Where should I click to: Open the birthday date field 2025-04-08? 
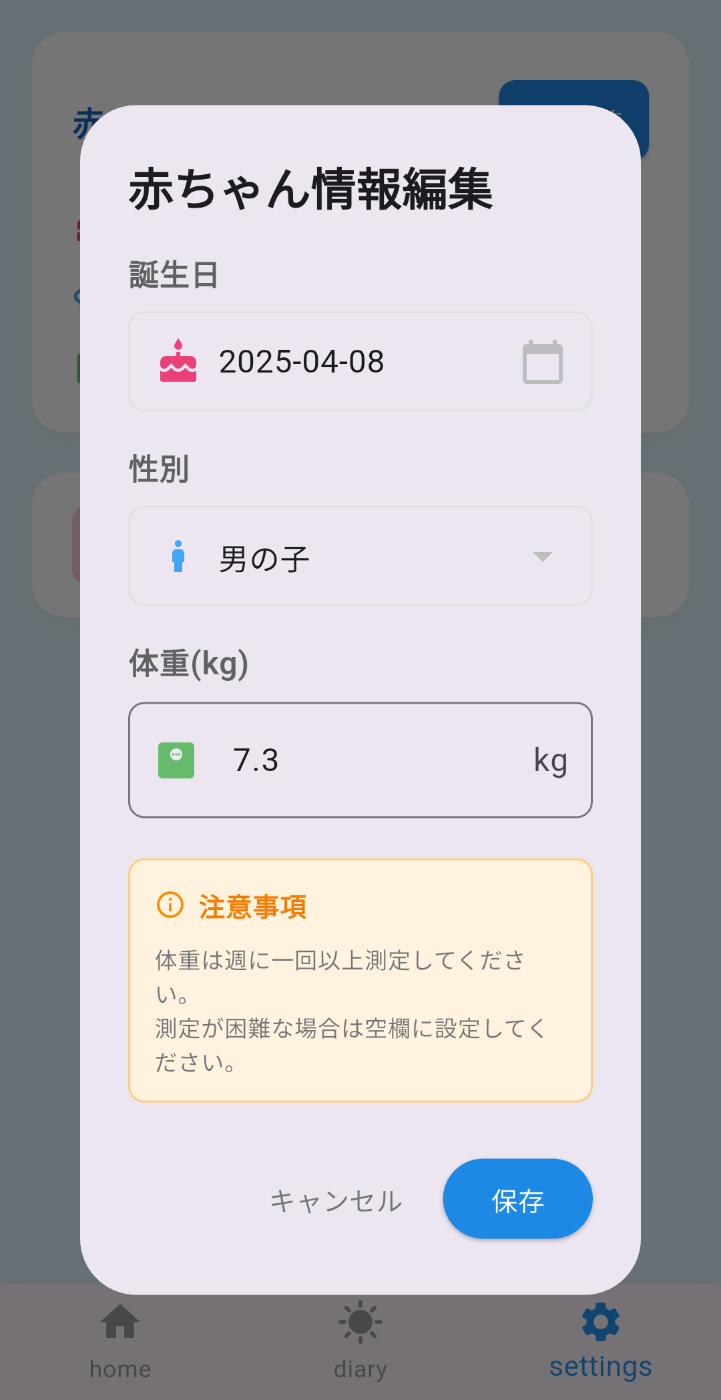pyautogui.click(x=360, y=361)
